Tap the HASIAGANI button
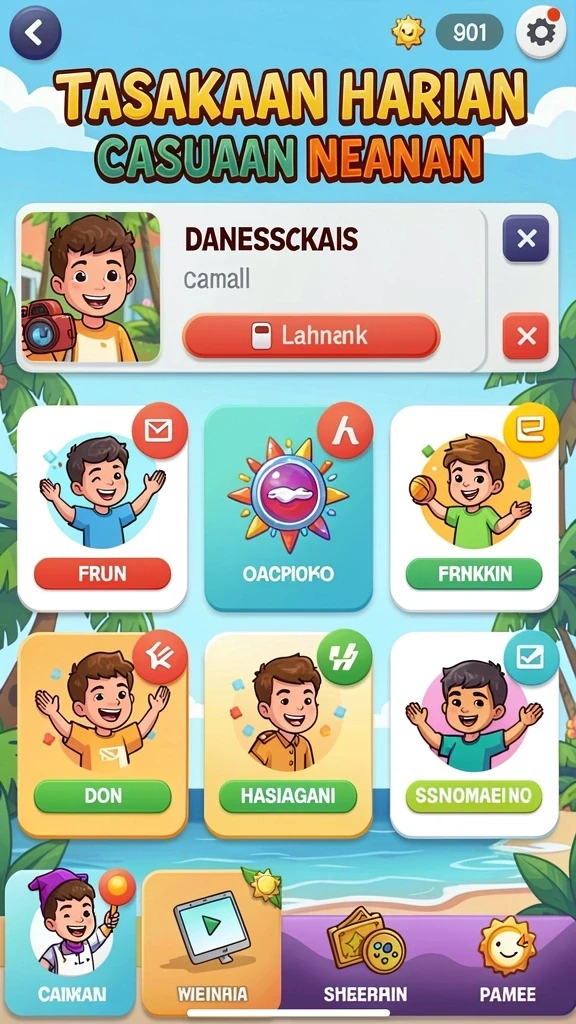 click(288, 796)
